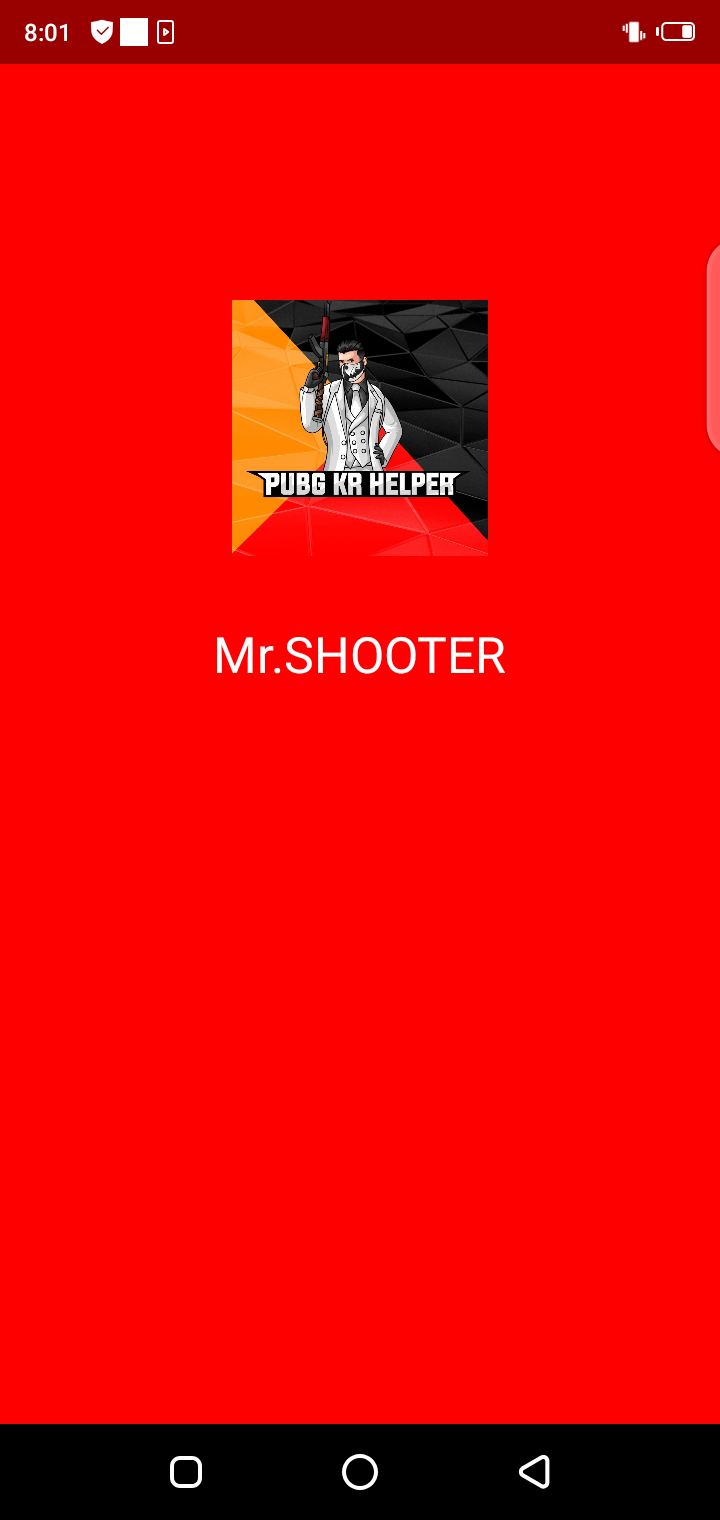720x1520 pixels.
Task: Return to the home screen
Action: [x=360, y=1471]
